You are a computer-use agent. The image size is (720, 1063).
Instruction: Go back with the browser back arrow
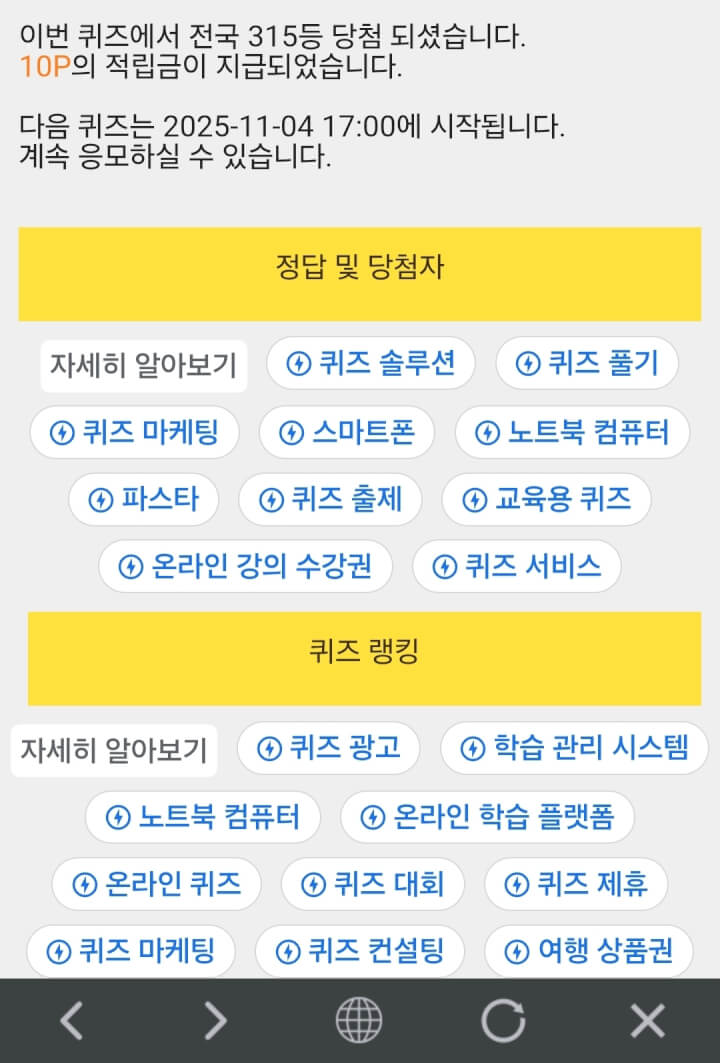pos(71,1021)
